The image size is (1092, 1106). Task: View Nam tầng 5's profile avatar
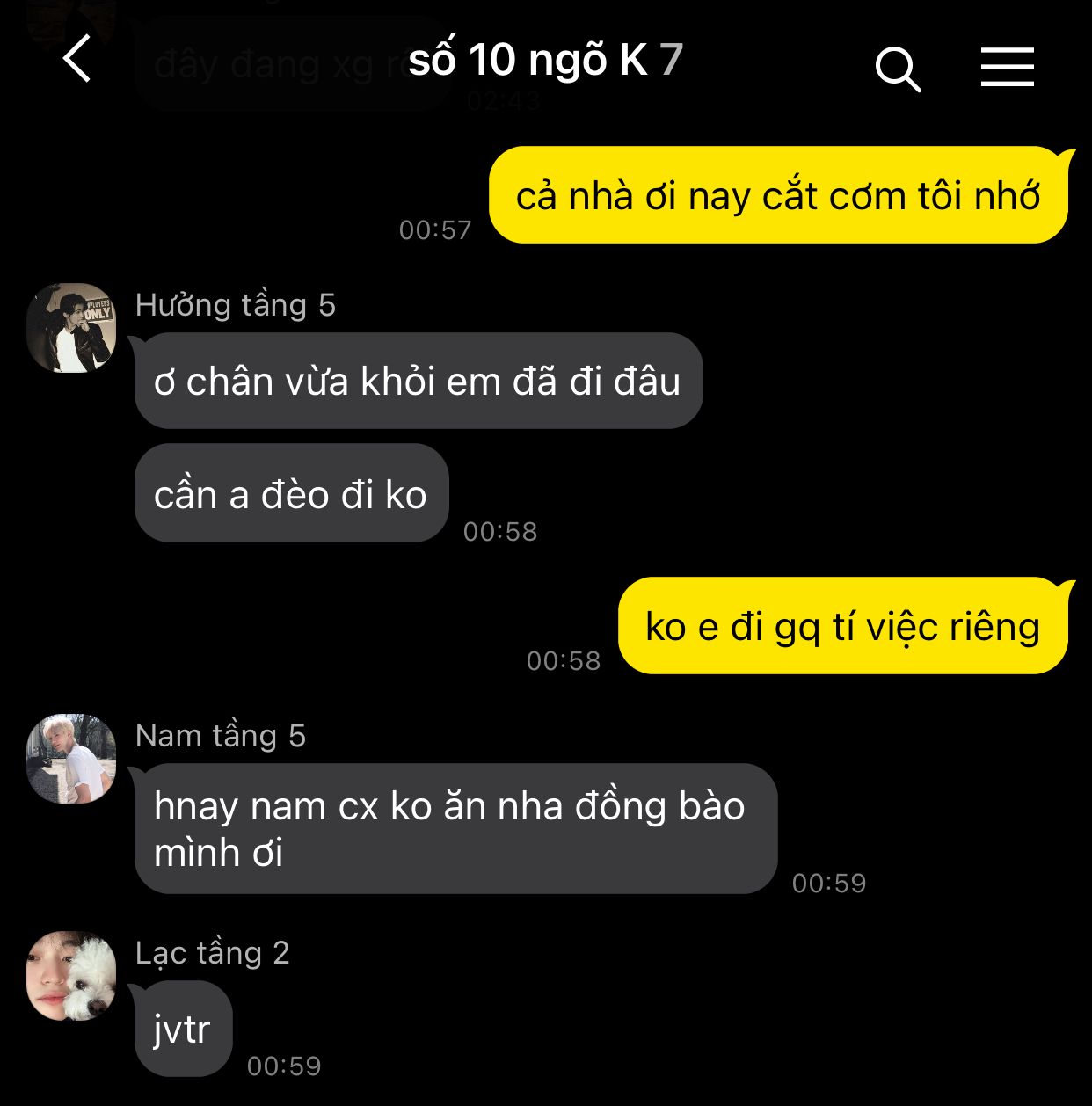(x=71, y=758)
